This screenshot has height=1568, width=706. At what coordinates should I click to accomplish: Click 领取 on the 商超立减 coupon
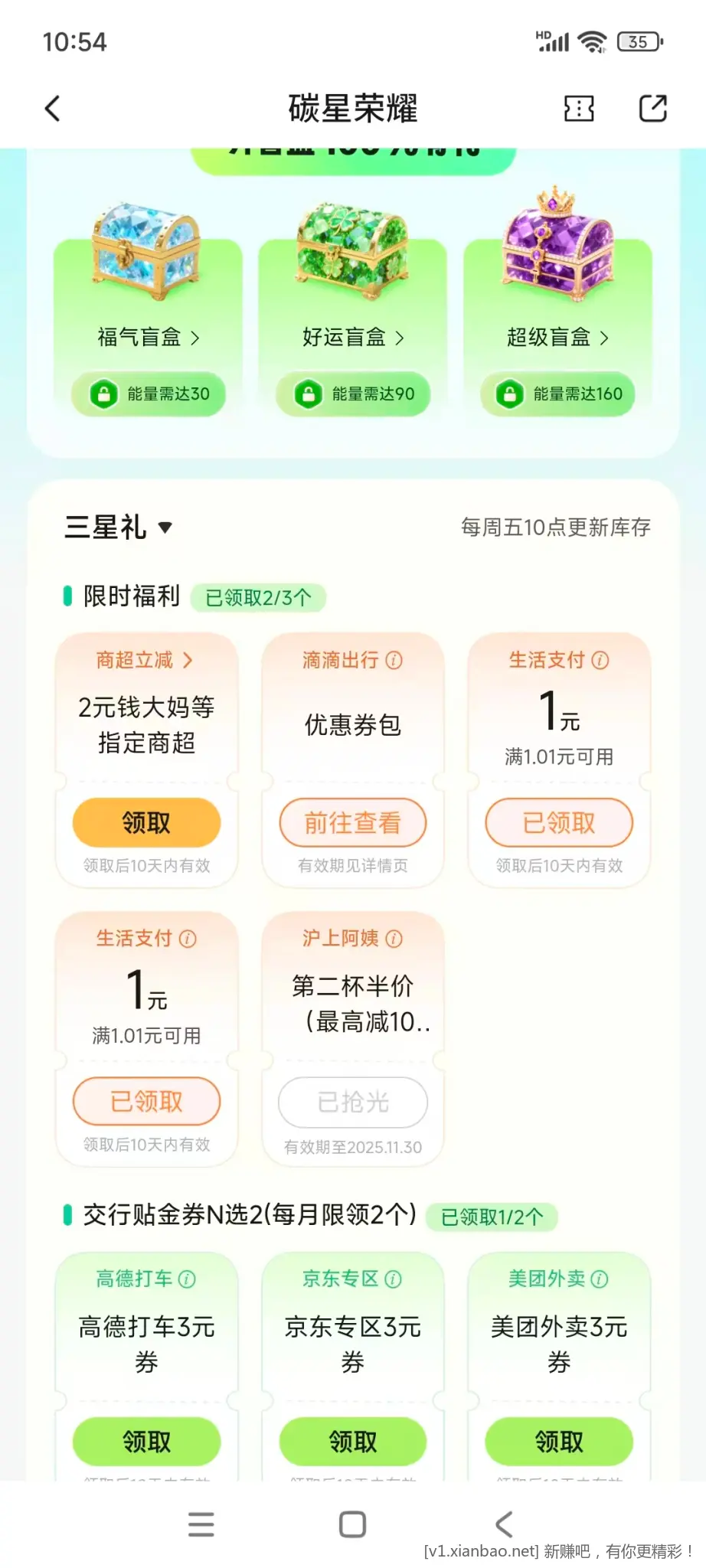[x=146, y=822]
